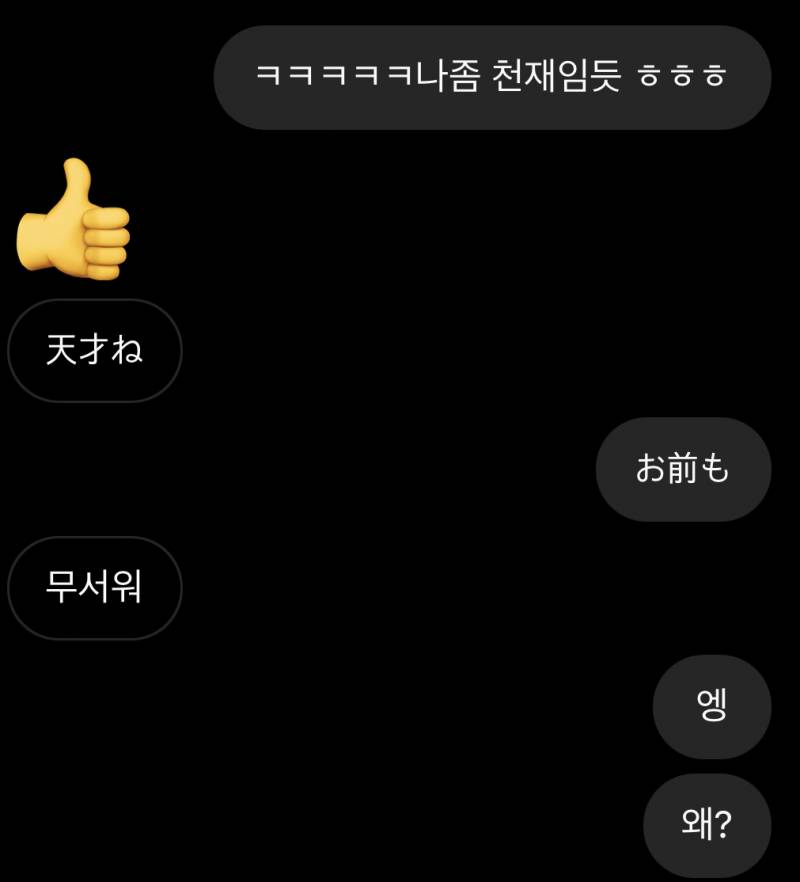This screenshot has width=800, height=882.
Task: Tap the last received message 무서워
Action: [x=94, y=589]
